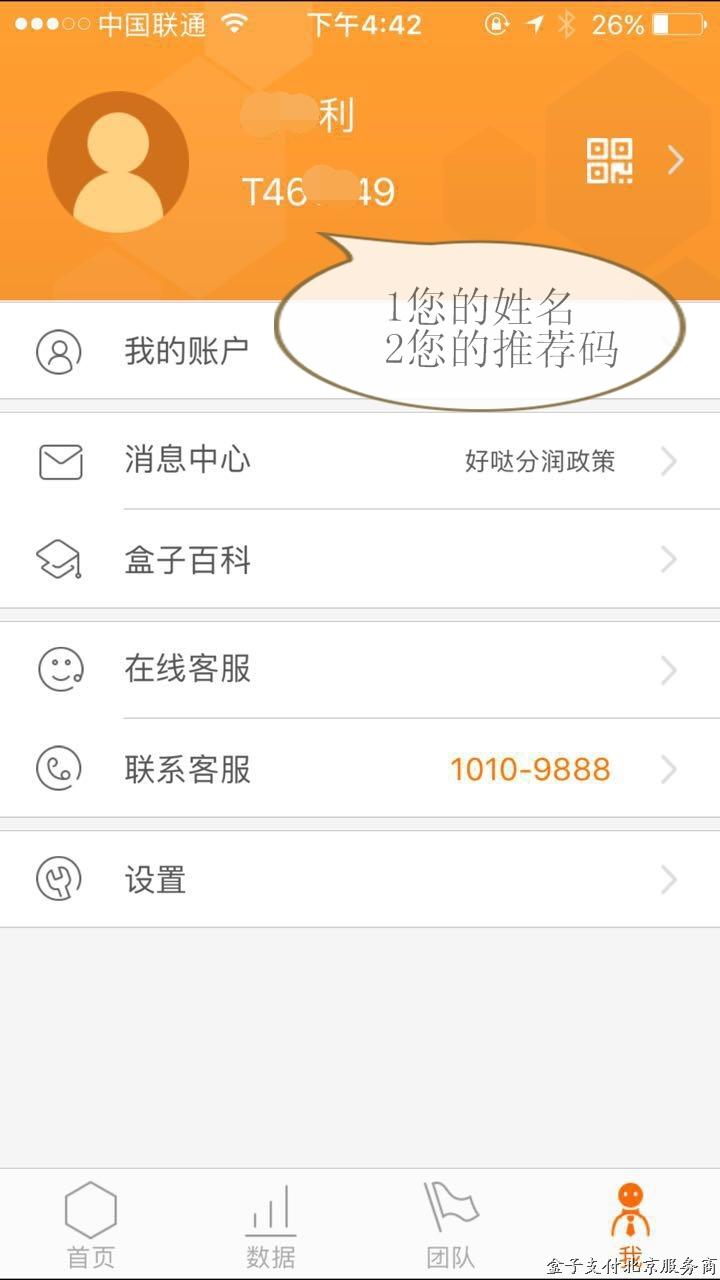Open 设置 settings
Screen dimensions: 720x1280
coord(360,880)
